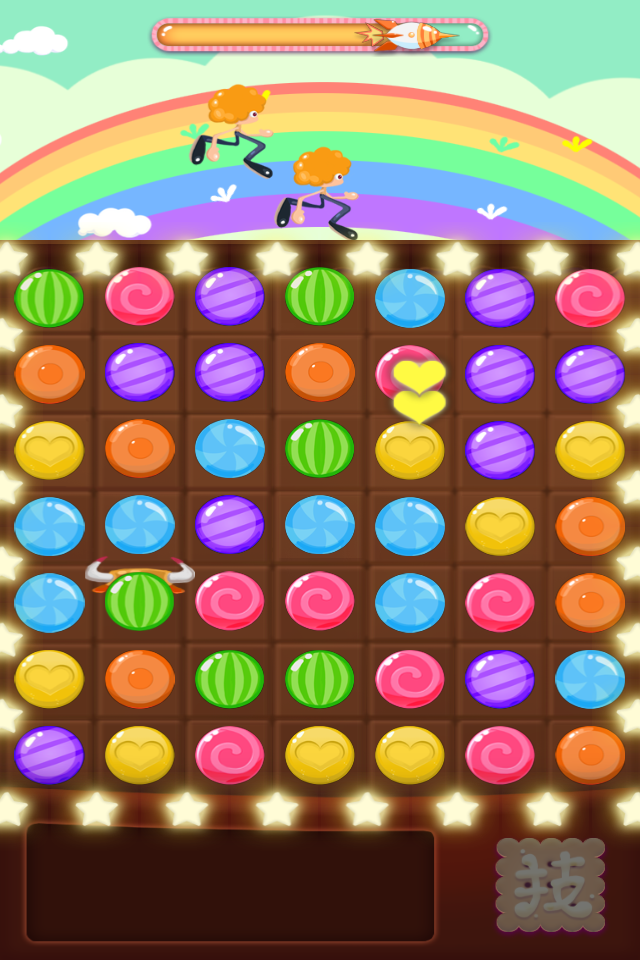Hit the pink swirl candy in the top-right corner
640x960 pixels.
(x=590, y=297)
